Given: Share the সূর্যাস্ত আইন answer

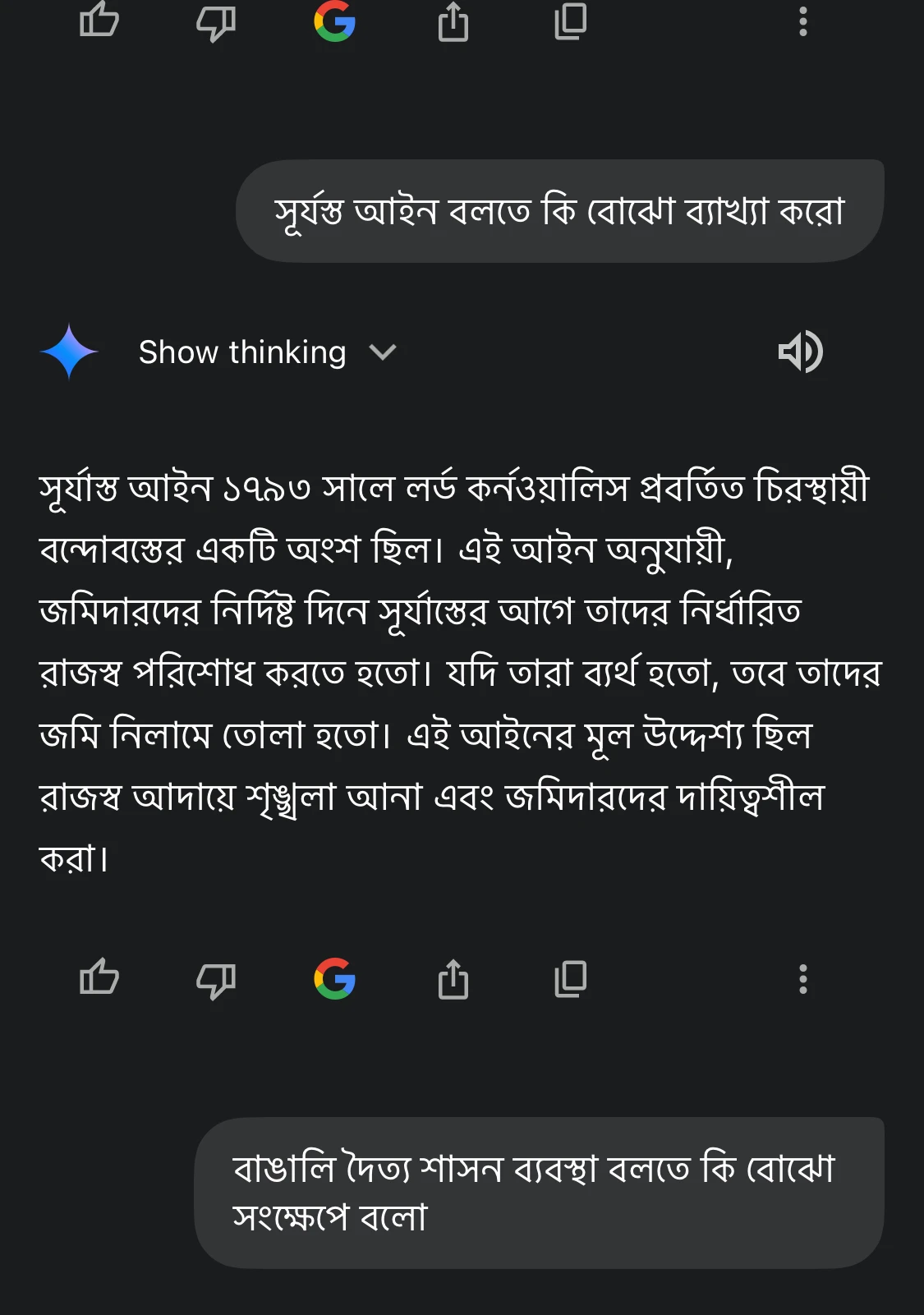Looking at the screenshot, I should point(453,978).
